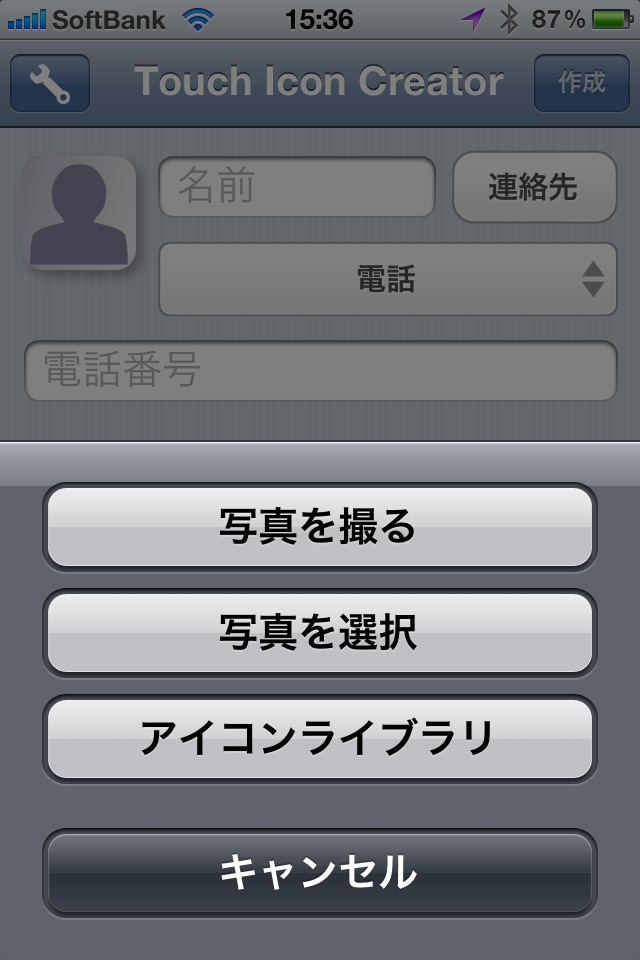Select 写真を選択 to pick a photo

coord(319,633)
